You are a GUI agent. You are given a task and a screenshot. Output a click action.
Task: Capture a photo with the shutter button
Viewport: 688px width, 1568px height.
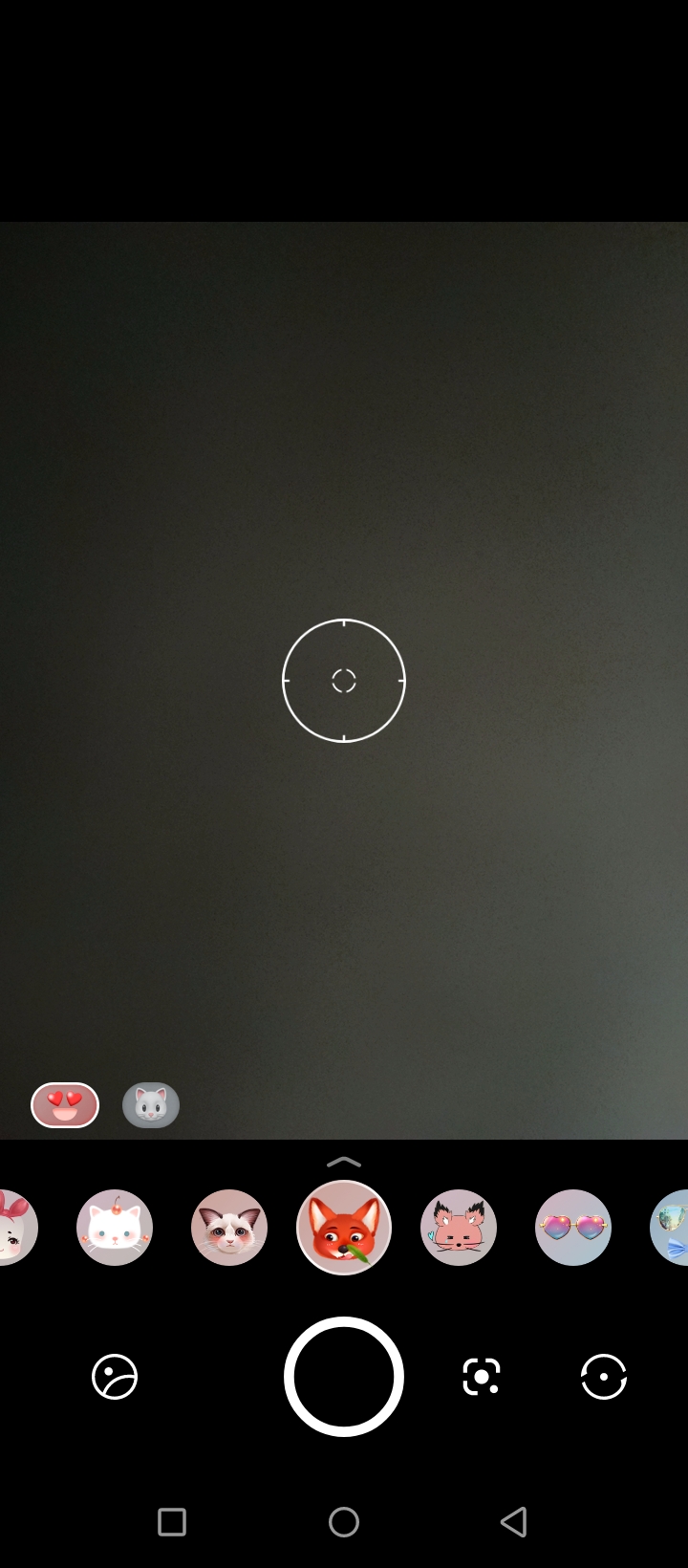(x=344, y=1376)
